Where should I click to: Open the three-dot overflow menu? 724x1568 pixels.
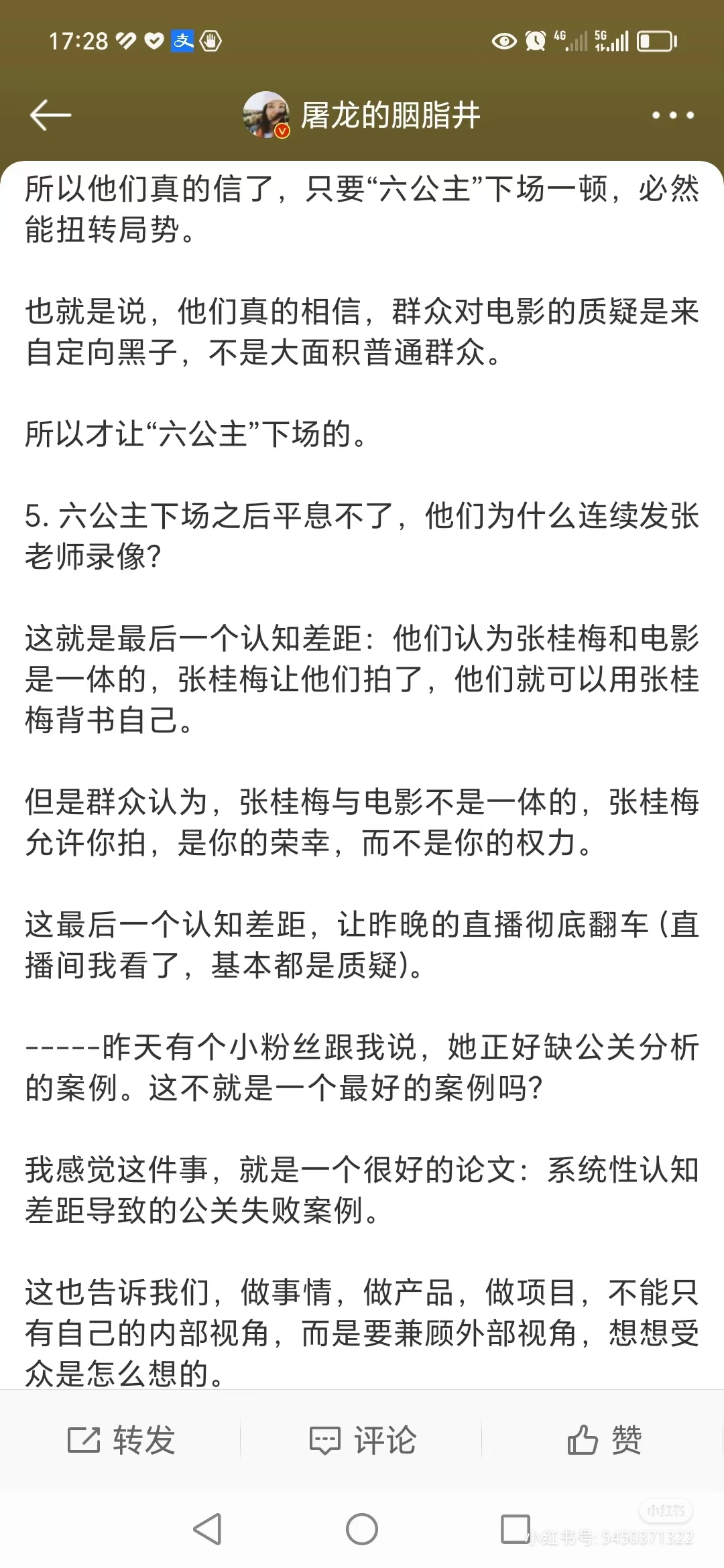[x=673, y=115]
